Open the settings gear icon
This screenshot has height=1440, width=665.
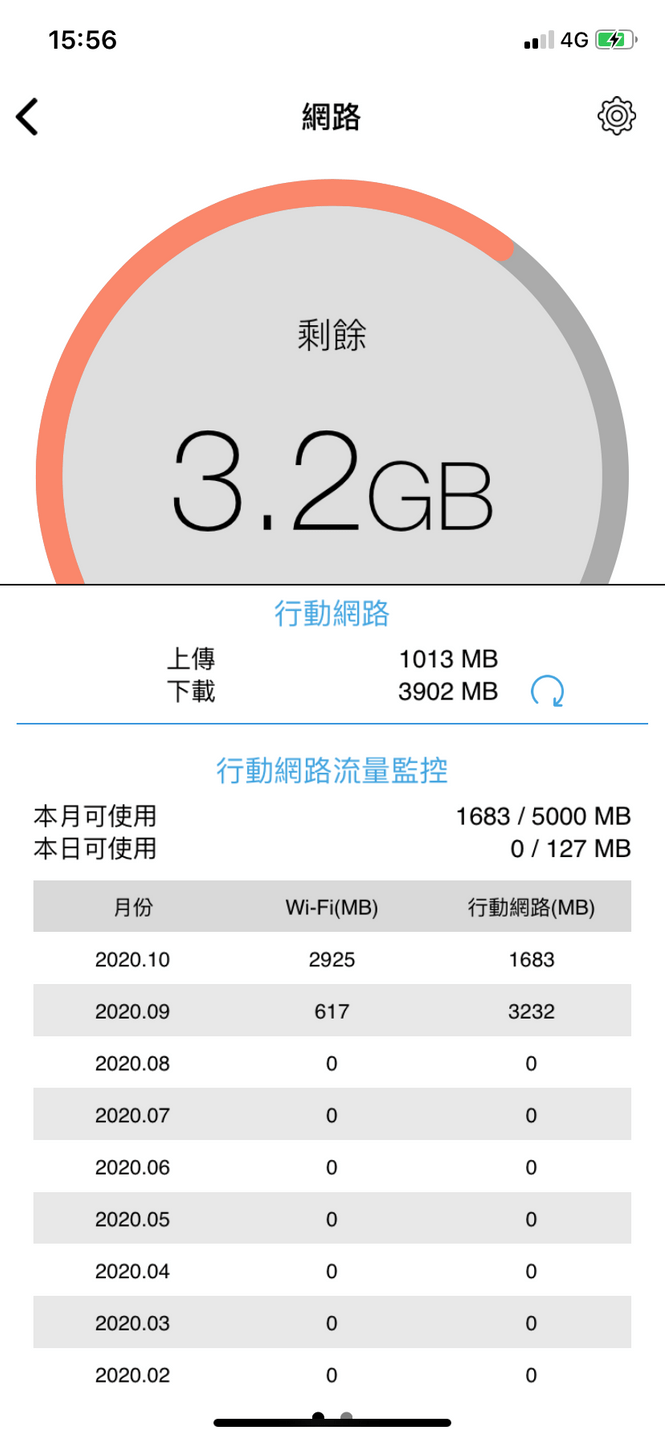pos(616,117)
